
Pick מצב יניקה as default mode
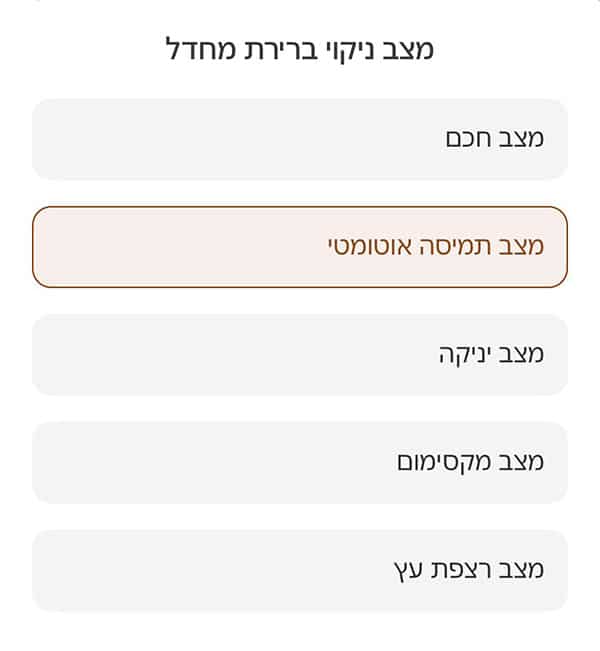click(300, 355)
